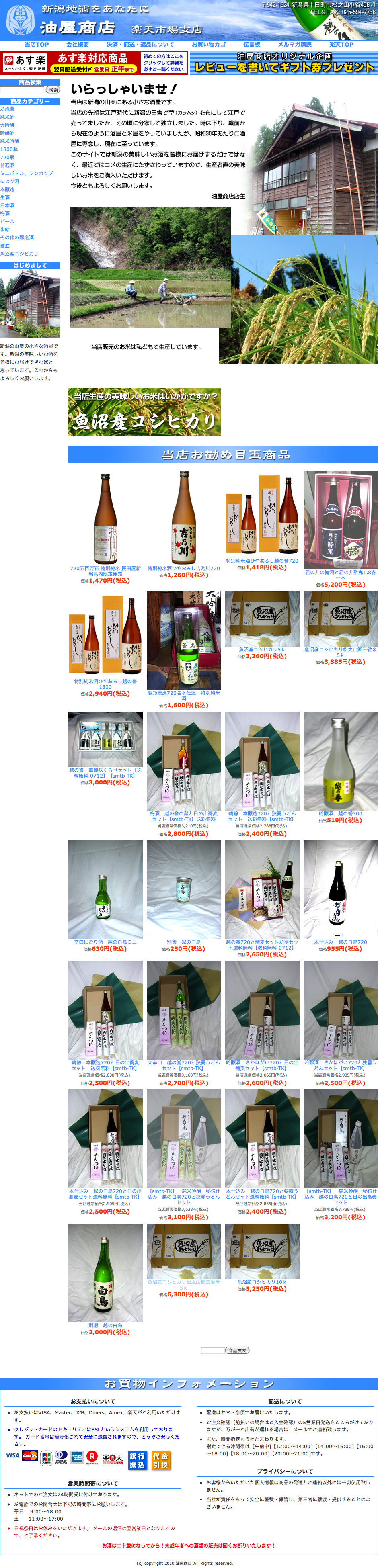Viewport: 378px width, 1568px height.
Task: Open 決済・配送・返品について page
Action: [140, 45]
